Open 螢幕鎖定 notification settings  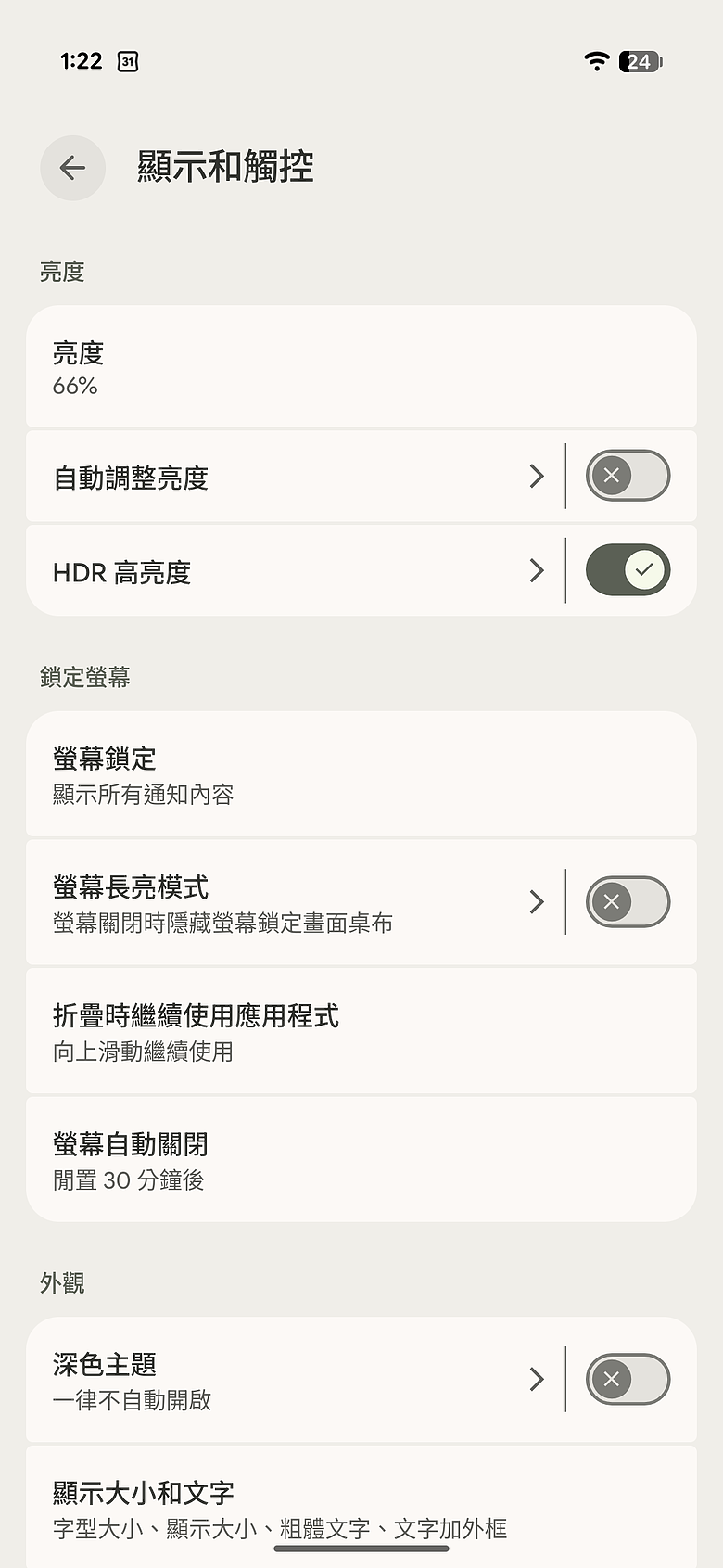coord(361,774)
